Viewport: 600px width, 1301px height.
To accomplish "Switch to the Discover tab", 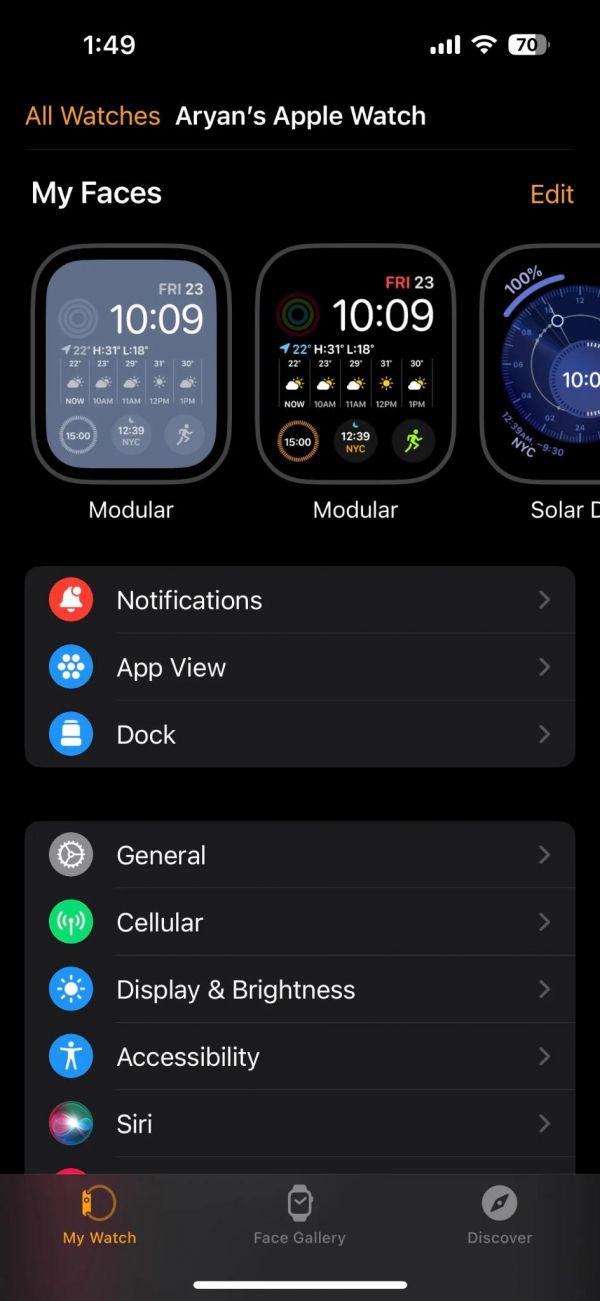I will coord(499,1214).
